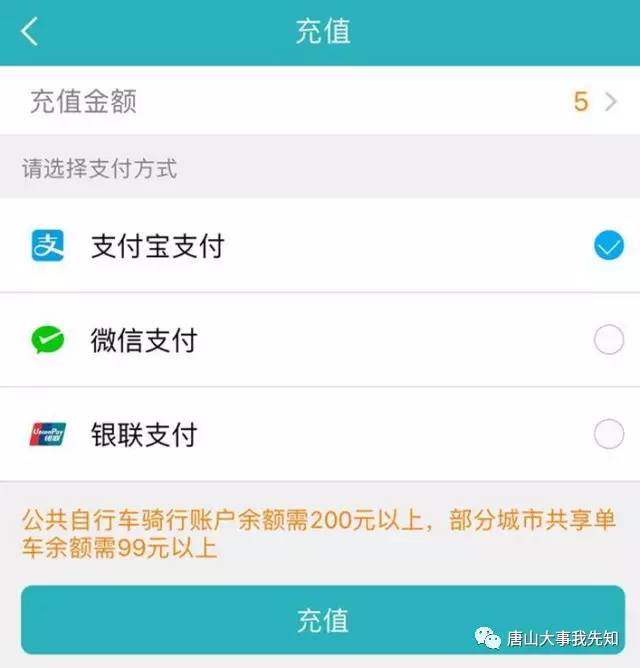Select 支付宝支付 as the payment method
This screenshot has height=668, width=640.
click(320, 245)
